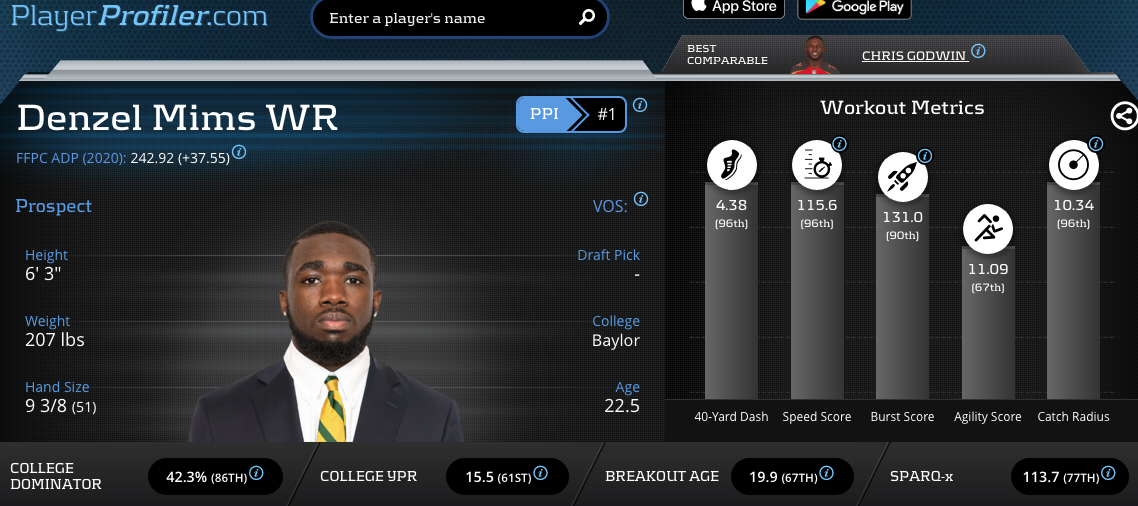Open the App Store download badge
Screen dimensions: 1138x506
point(734,7)
